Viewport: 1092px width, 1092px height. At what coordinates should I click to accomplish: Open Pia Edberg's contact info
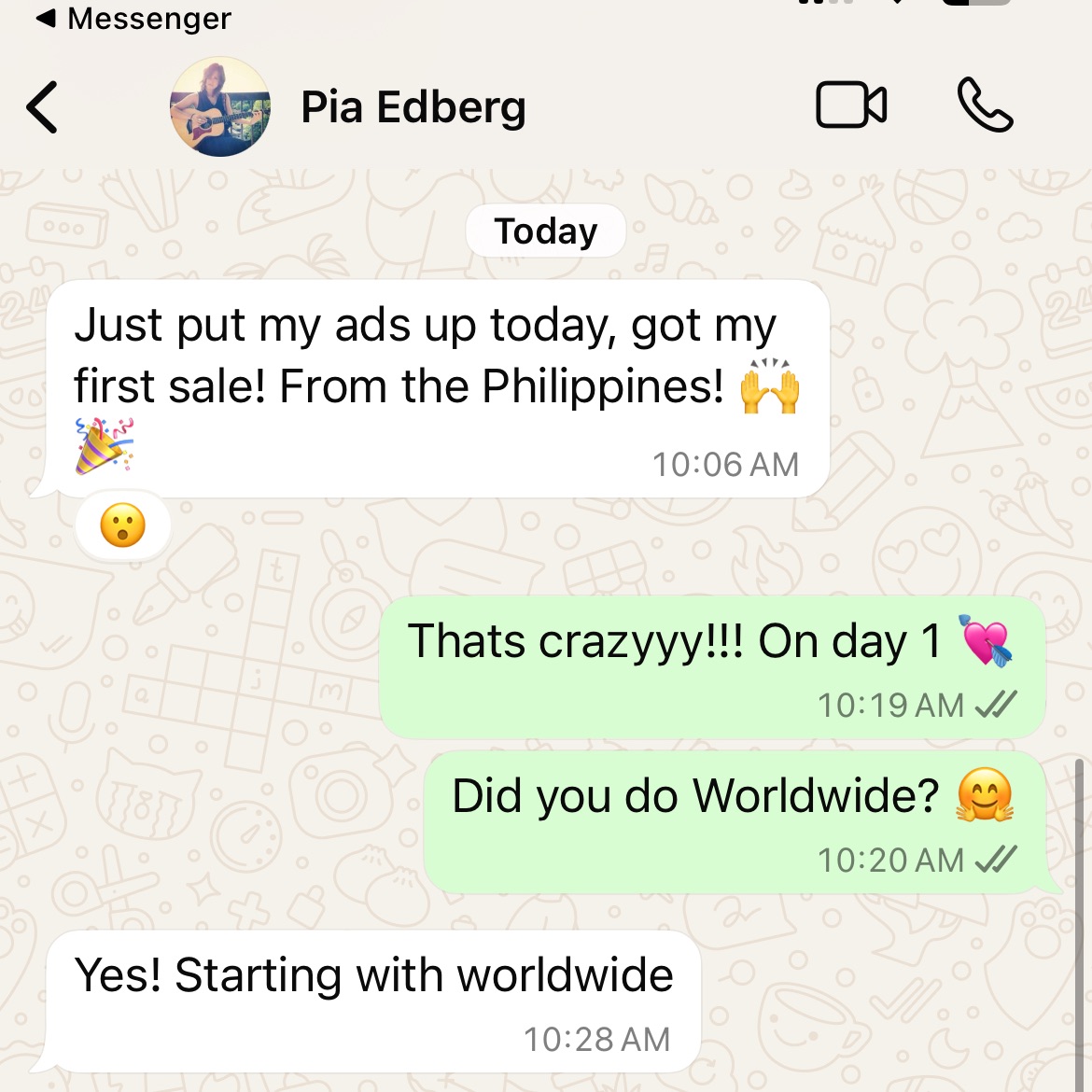pyautogui.click(x=413, y=107)
